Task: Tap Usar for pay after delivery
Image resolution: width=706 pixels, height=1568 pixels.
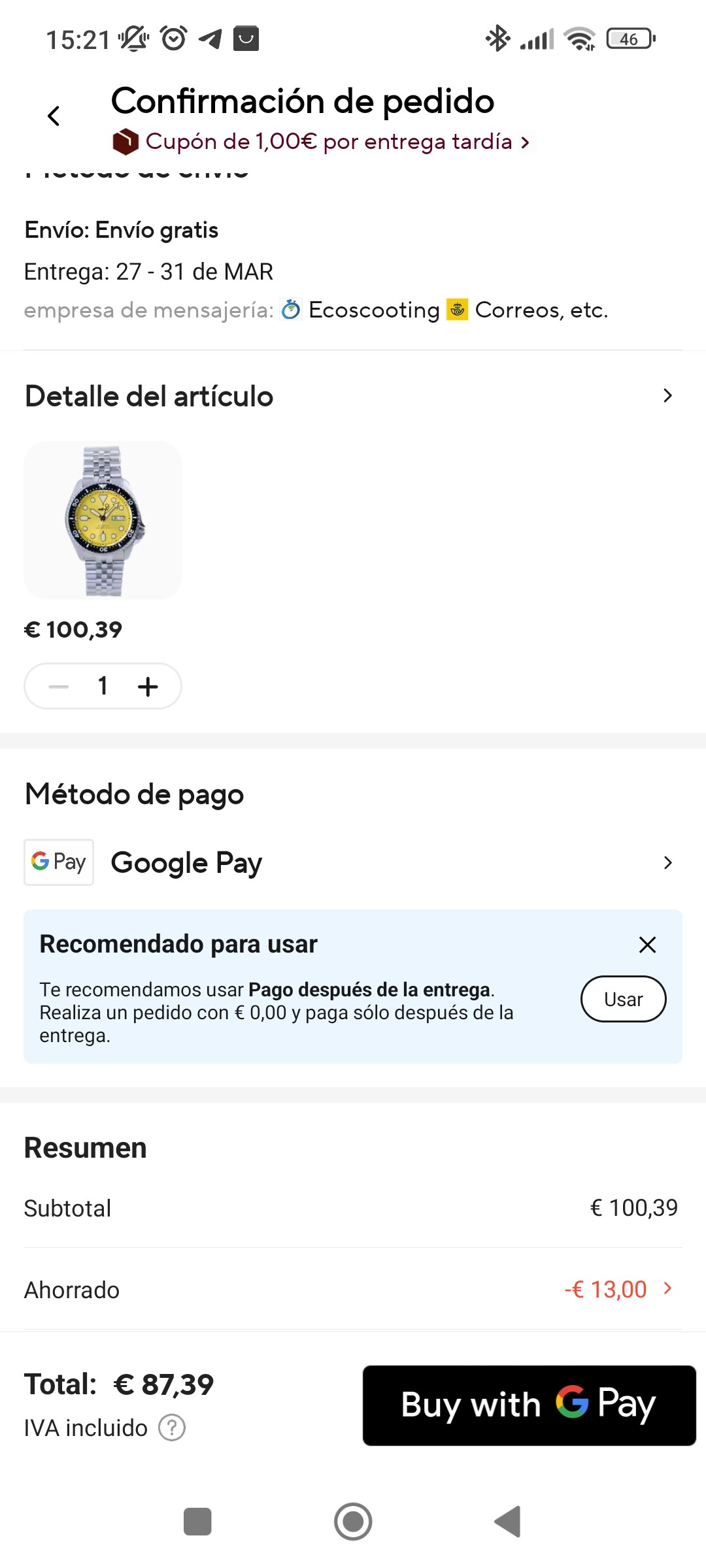Action: [623, 999]
